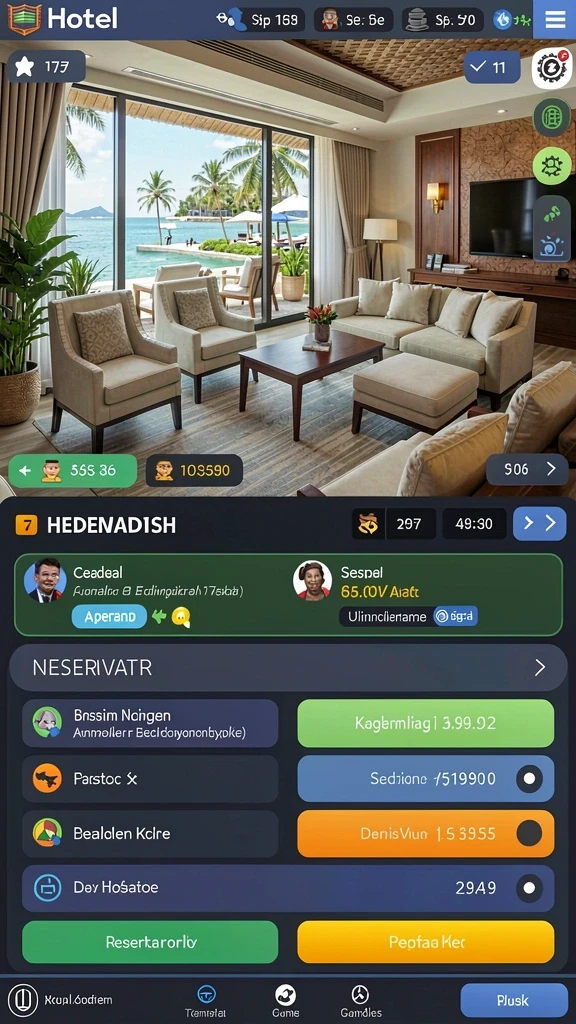Tap the green Resertarorly button
This screenshot has height=1024, width=576.
tap(150, 942)
